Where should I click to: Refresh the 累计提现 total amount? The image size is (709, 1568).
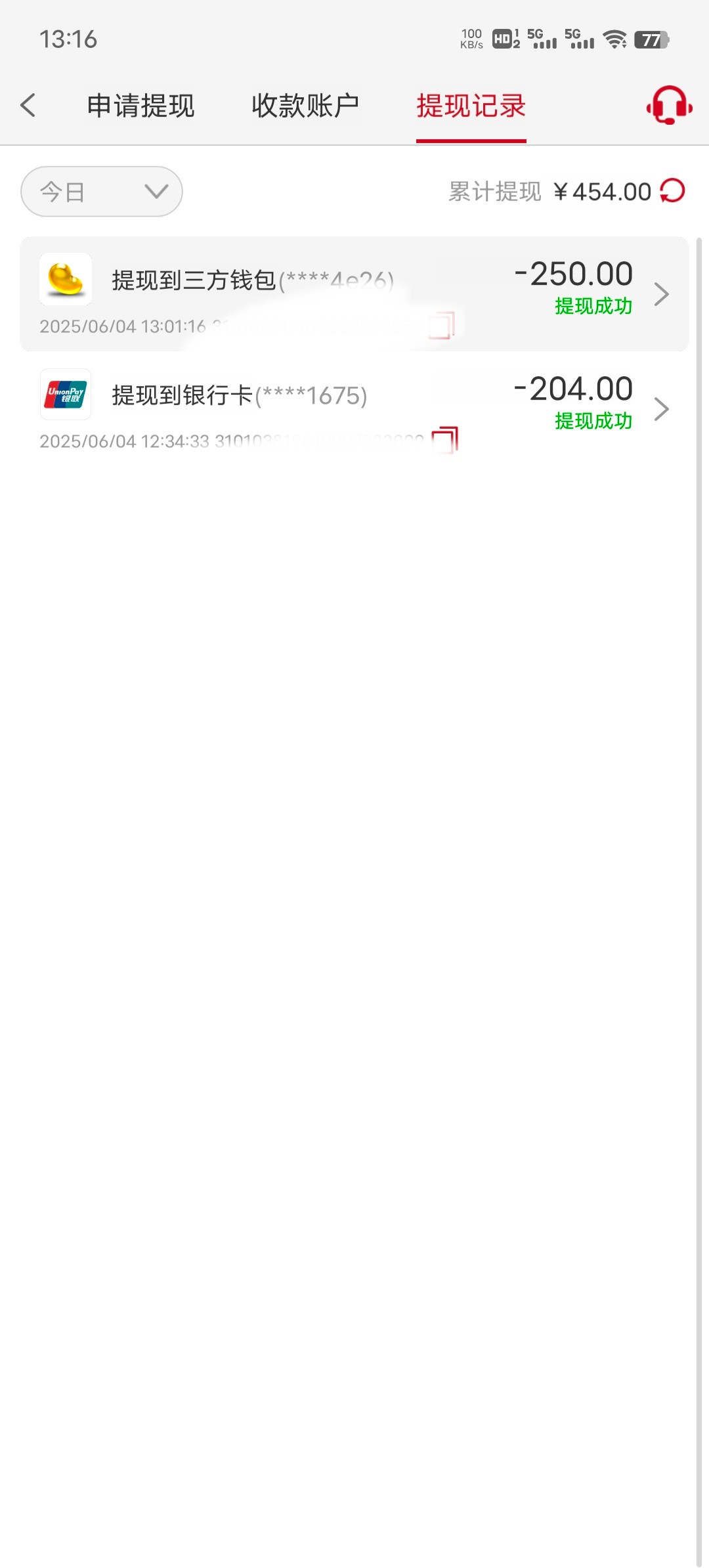672,191
